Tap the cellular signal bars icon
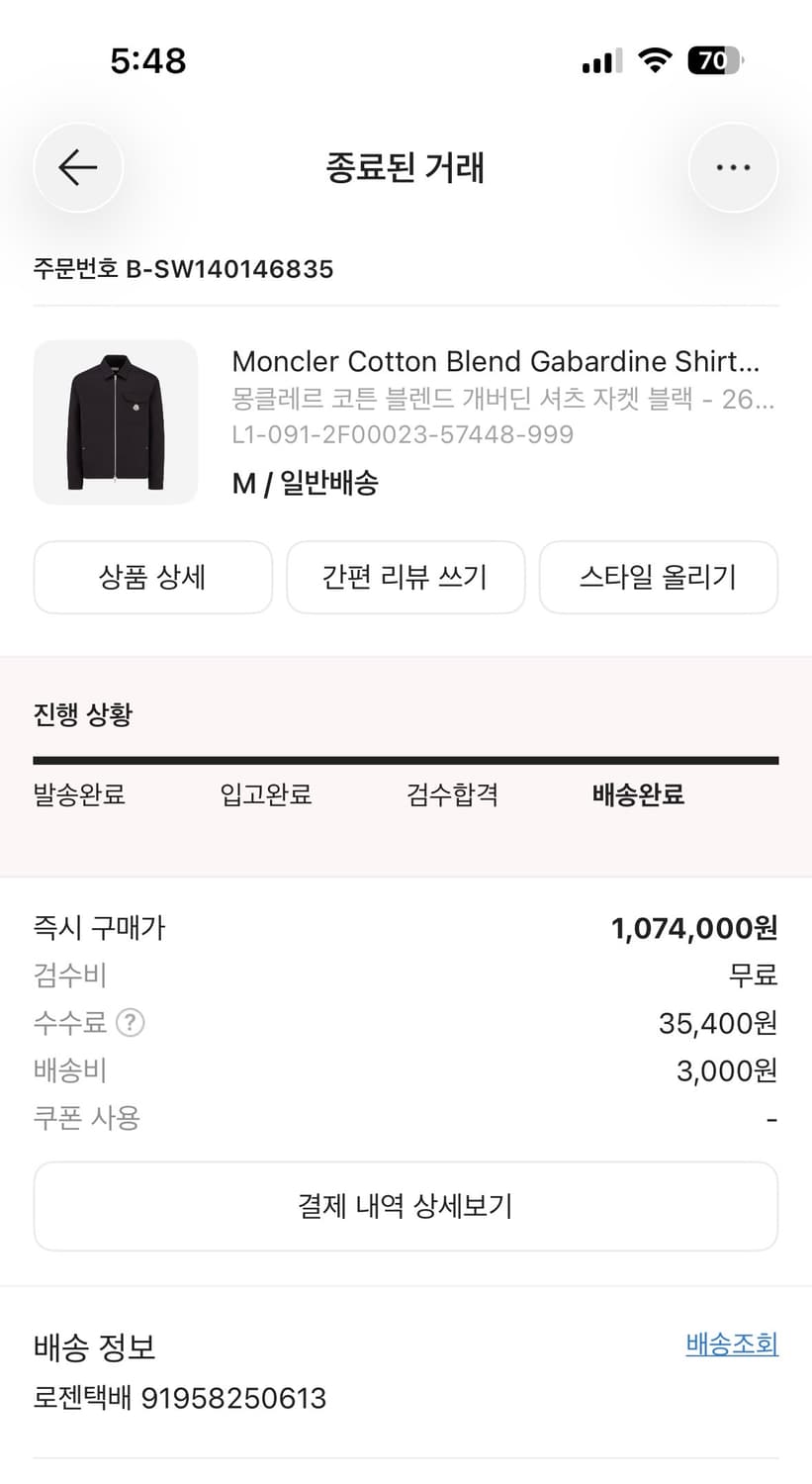The width and height of the screenshot is (812, 1484). point(600,60)
